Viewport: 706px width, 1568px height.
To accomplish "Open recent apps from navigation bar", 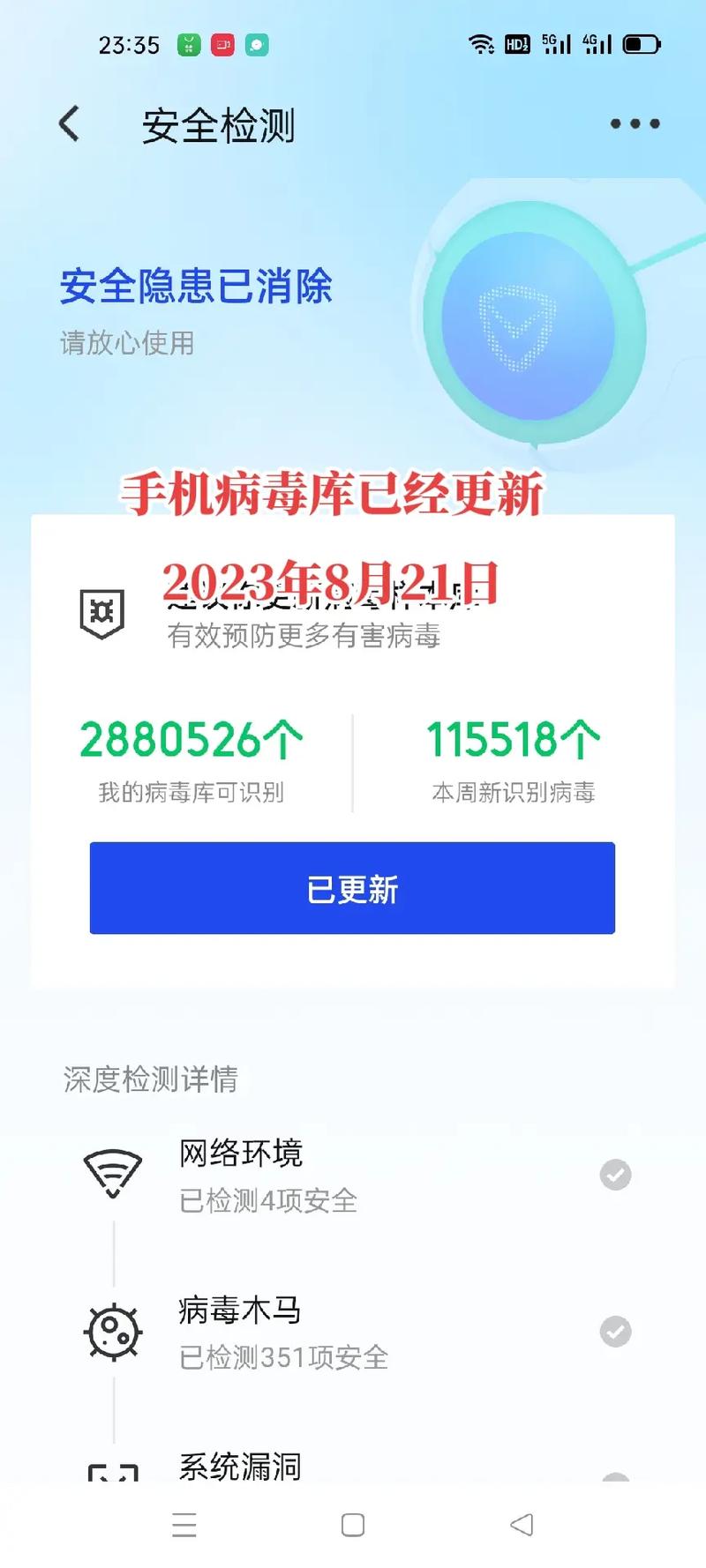I will coord(184,1525).
